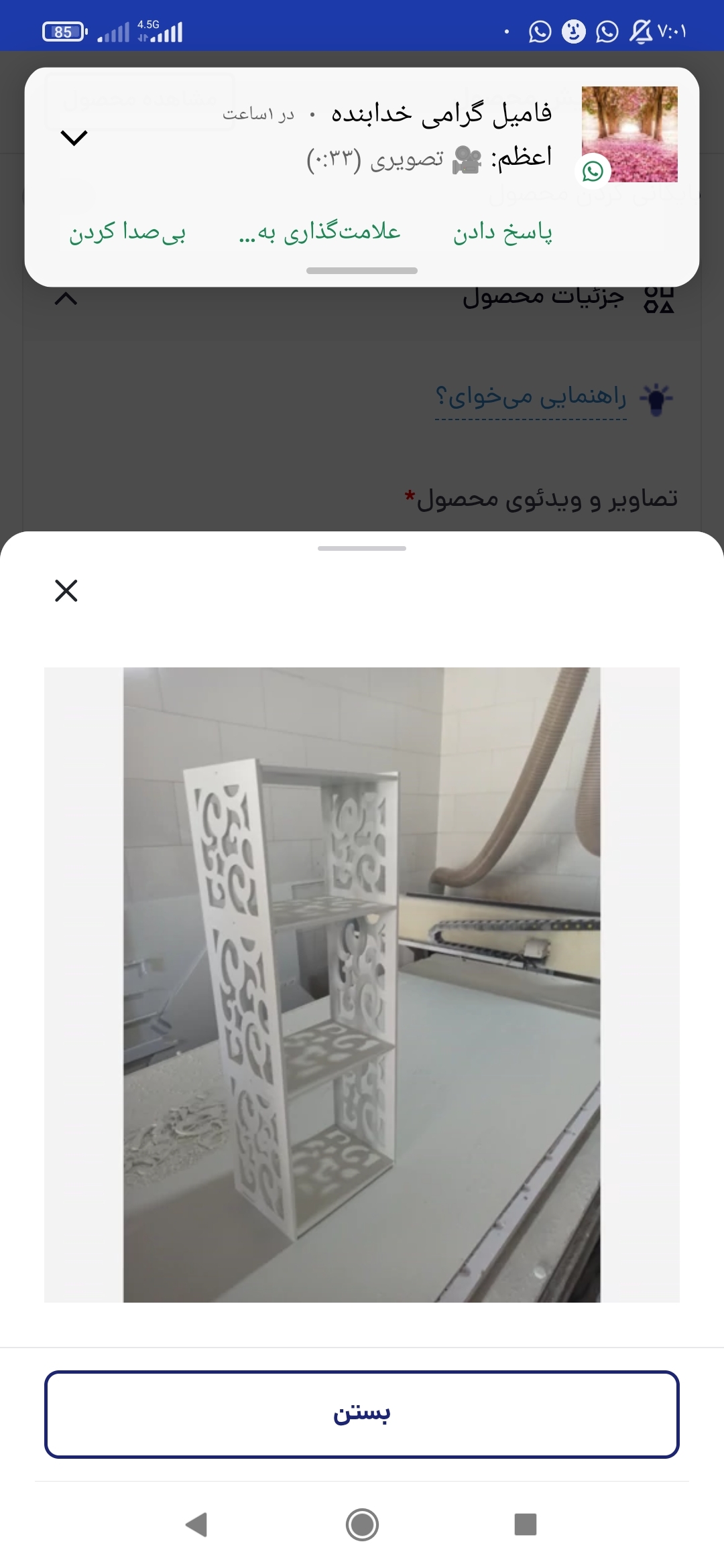Reply to the WhatsApp notification via پاسخ دادن
This screenshot has height=1568, width=724.
click(x=503, y=232)
